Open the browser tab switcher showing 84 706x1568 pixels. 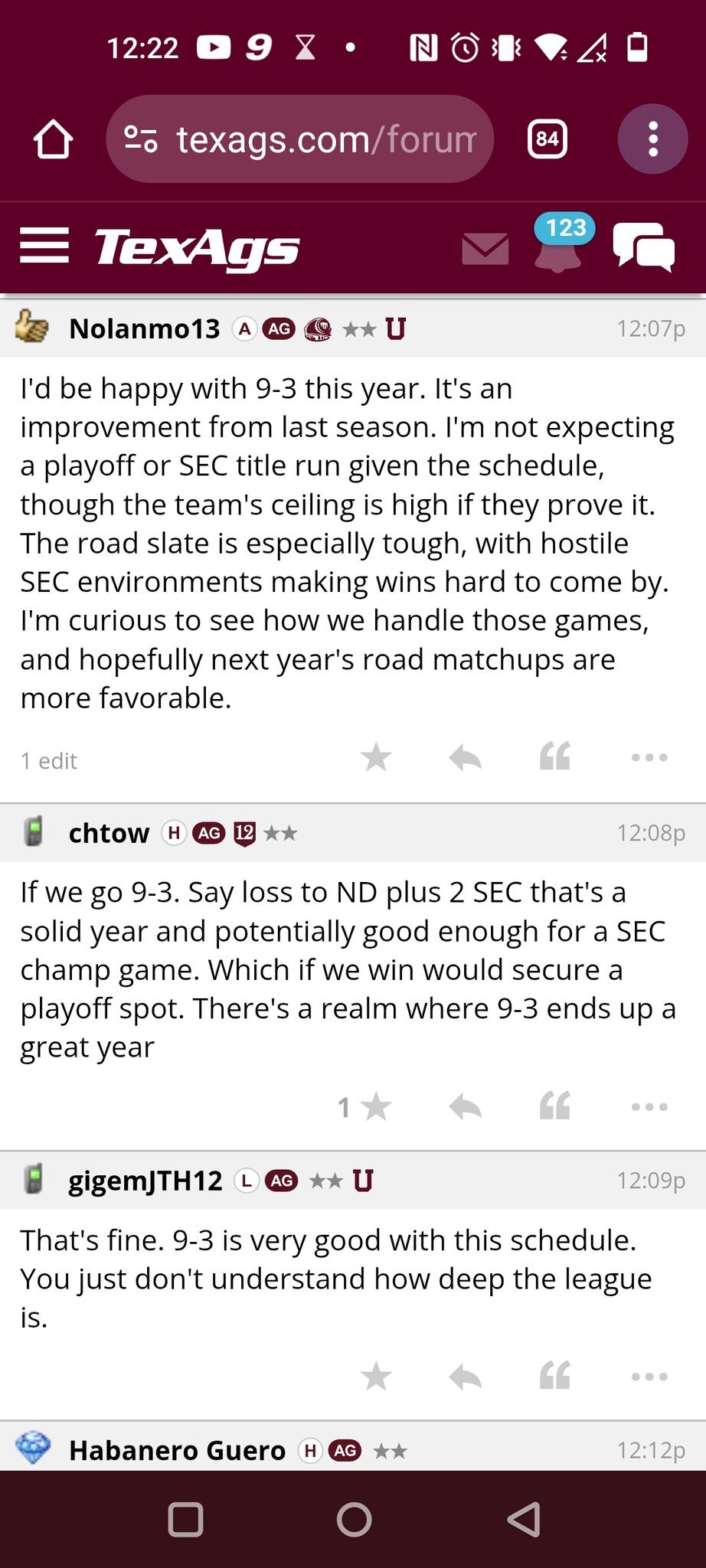click(547, 139)
